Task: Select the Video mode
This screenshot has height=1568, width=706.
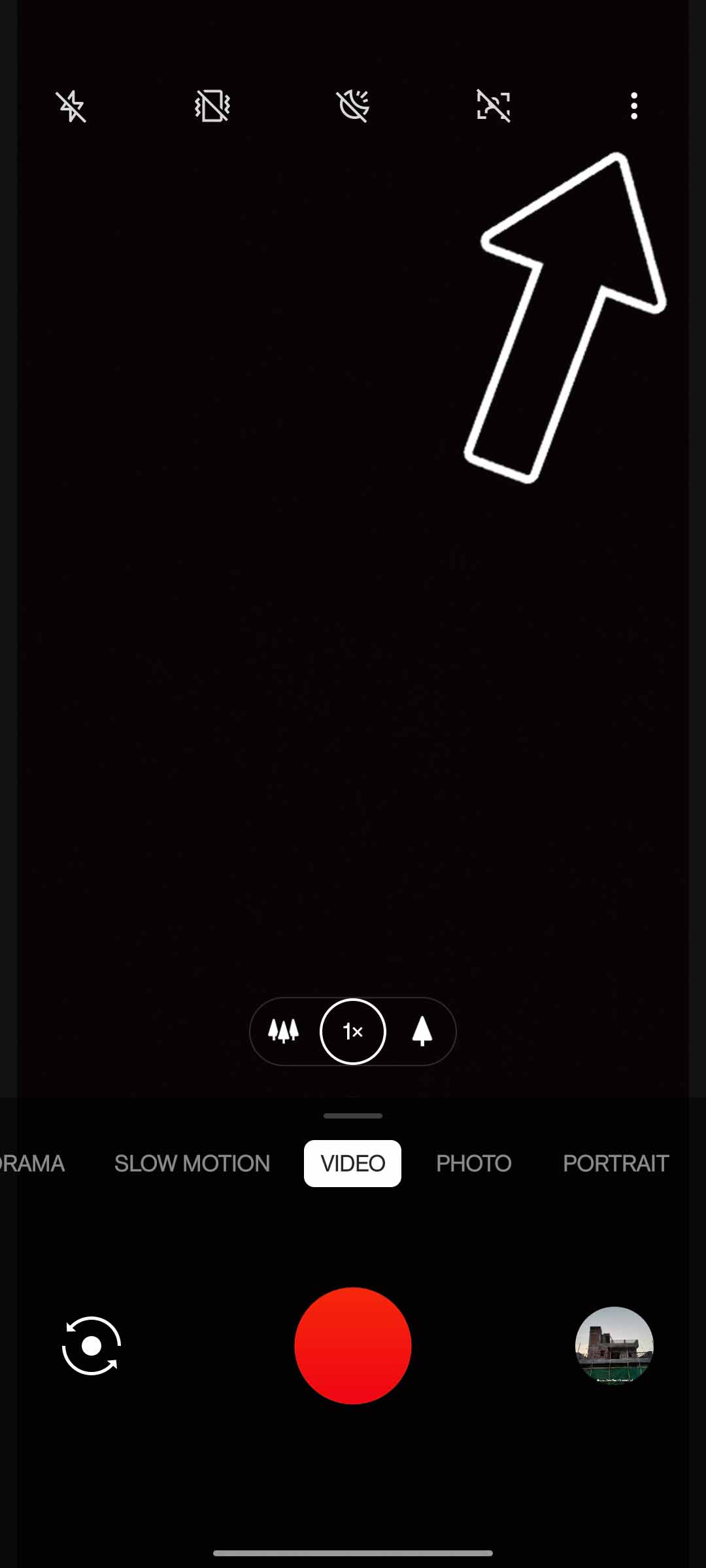Action: tap(352, 1164)
